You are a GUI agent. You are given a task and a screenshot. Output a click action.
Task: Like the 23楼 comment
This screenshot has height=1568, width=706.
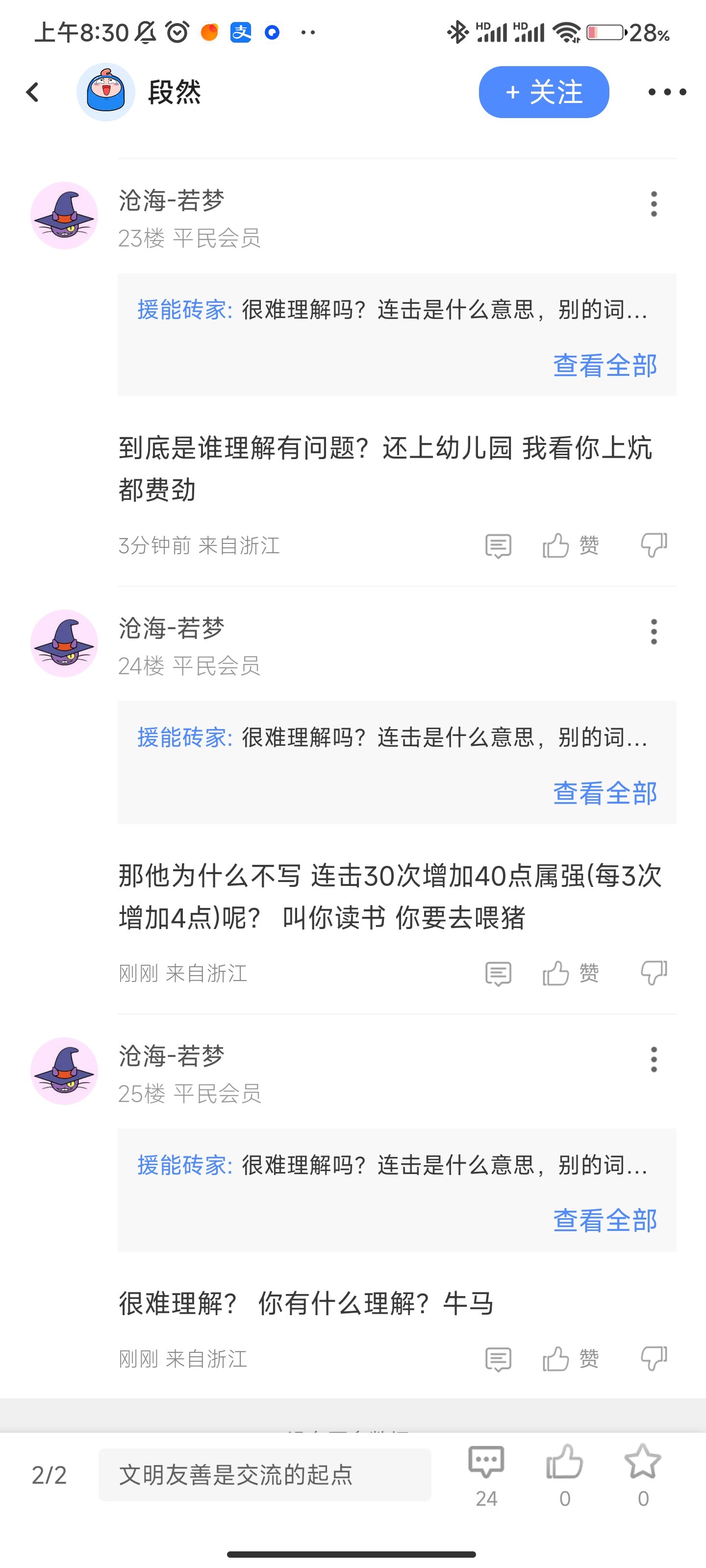coord(570,545)
